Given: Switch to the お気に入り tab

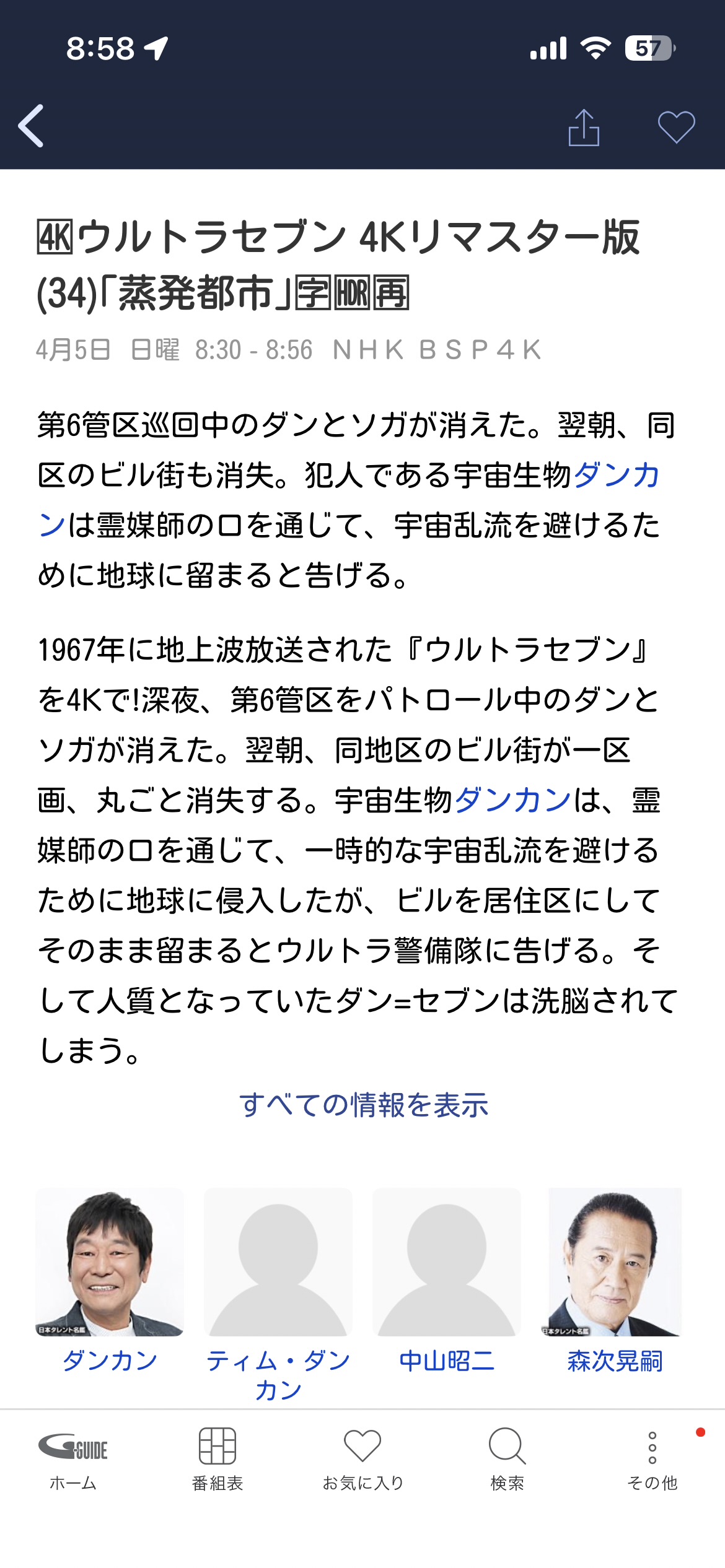Looking at the screenshot, I should (362, 1460).
